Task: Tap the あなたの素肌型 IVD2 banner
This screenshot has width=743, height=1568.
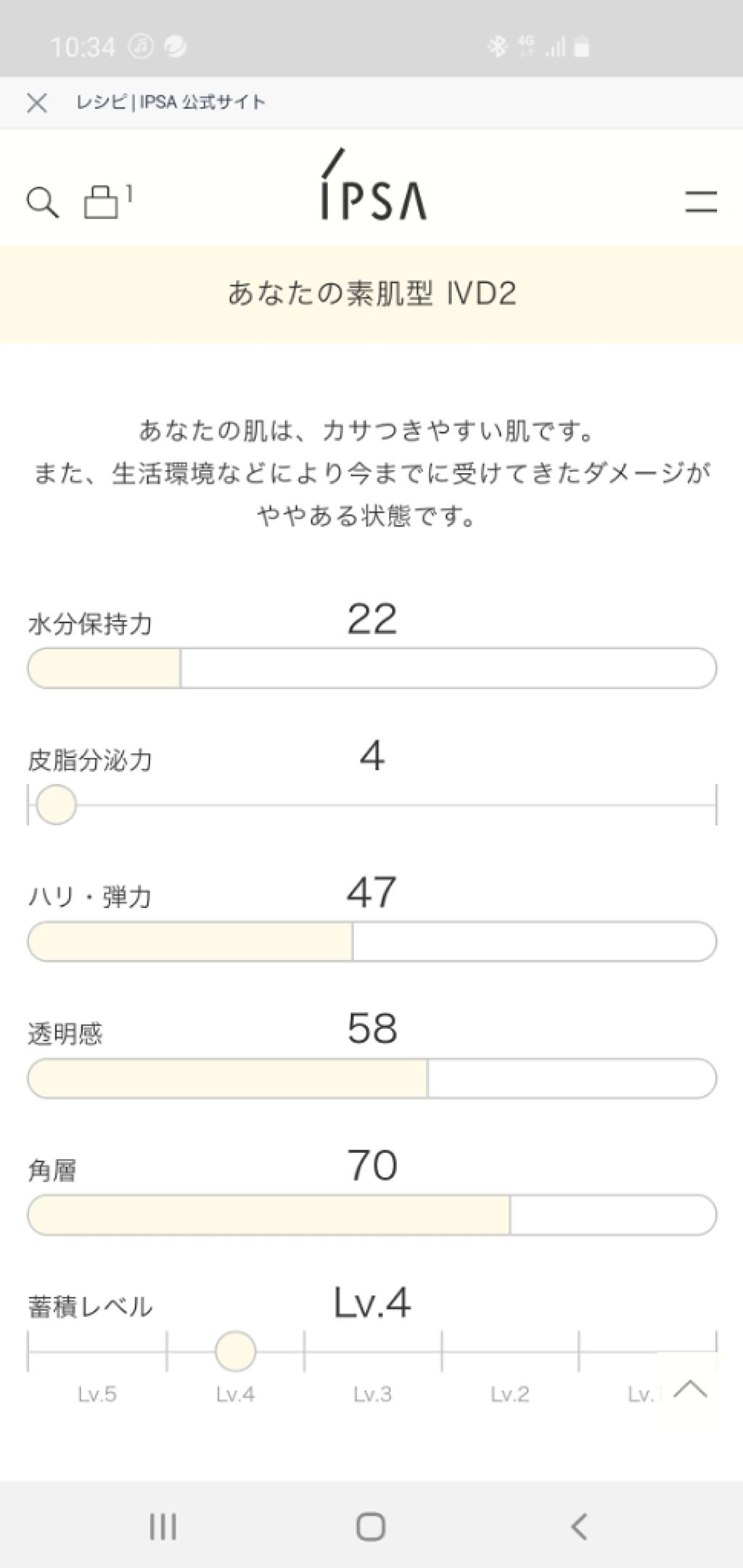Action: click(371, 294)
